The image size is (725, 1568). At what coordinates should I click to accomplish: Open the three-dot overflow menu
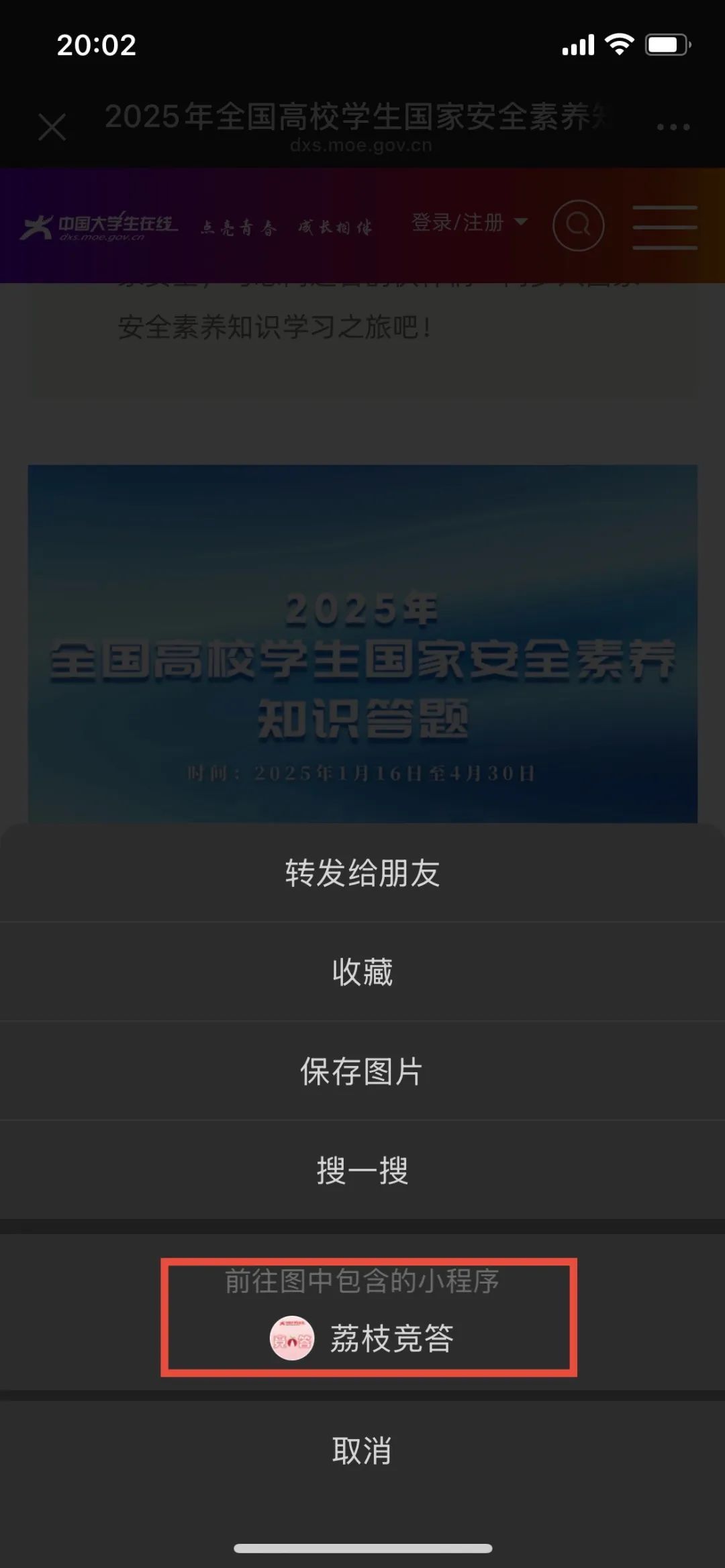[x=673, y=127]
